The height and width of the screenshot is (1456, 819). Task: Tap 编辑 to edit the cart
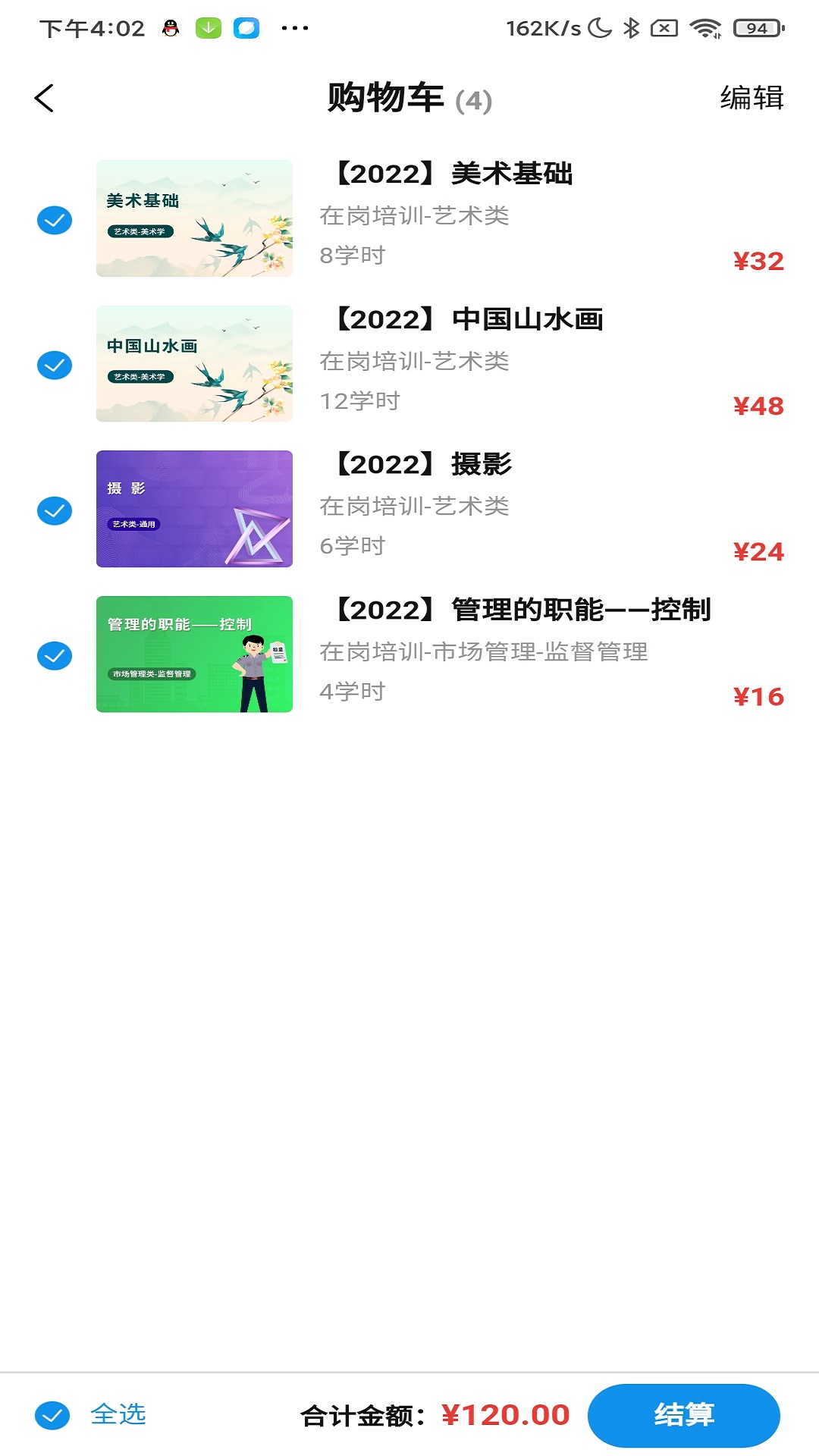click(x=751, y=98)
